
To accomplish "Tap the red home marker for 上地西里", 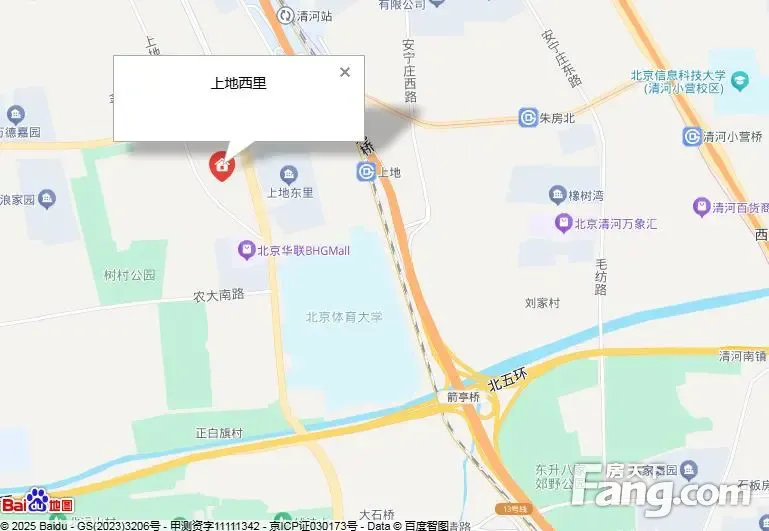I will tap(221, 166).
